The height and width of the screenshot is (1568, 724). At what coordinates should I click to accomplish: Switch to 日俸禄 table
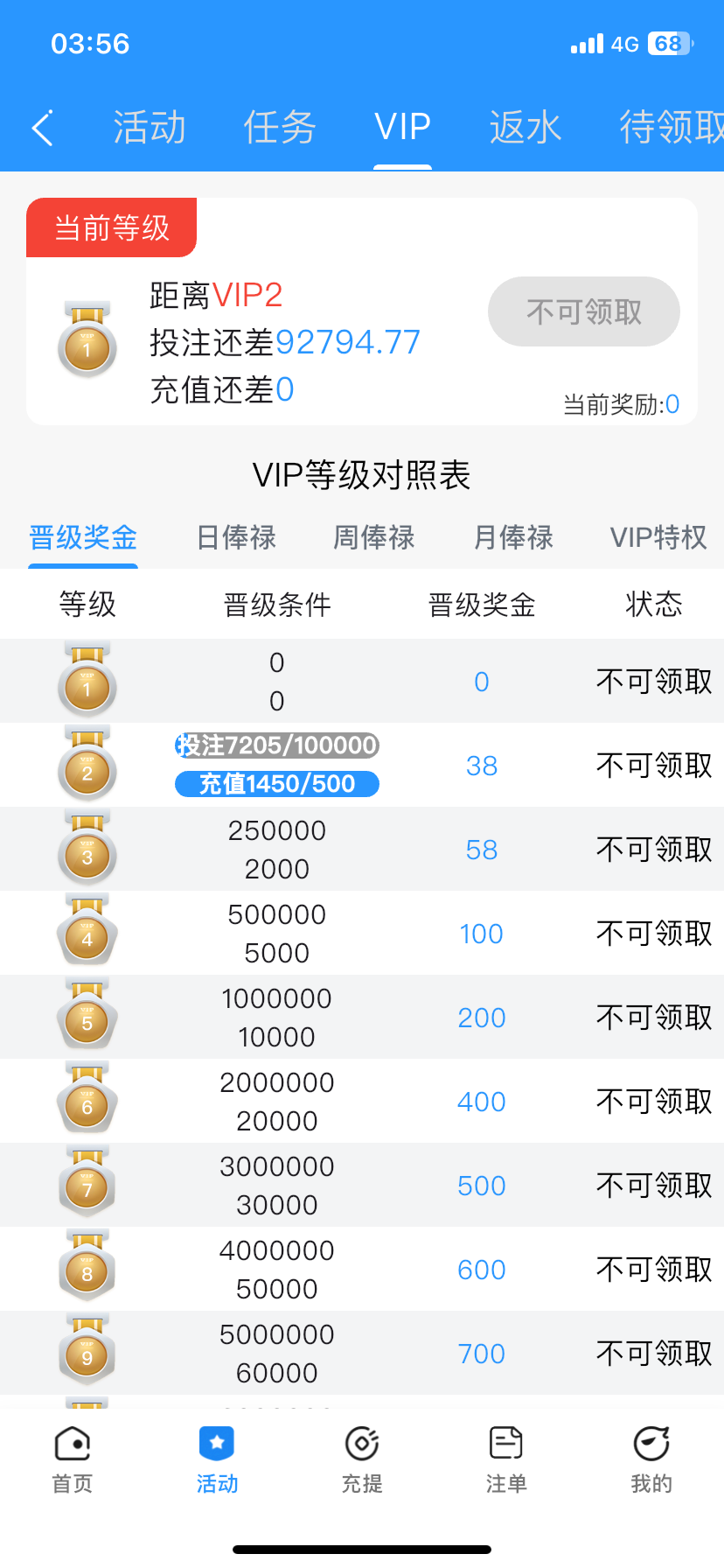(236, 537)
